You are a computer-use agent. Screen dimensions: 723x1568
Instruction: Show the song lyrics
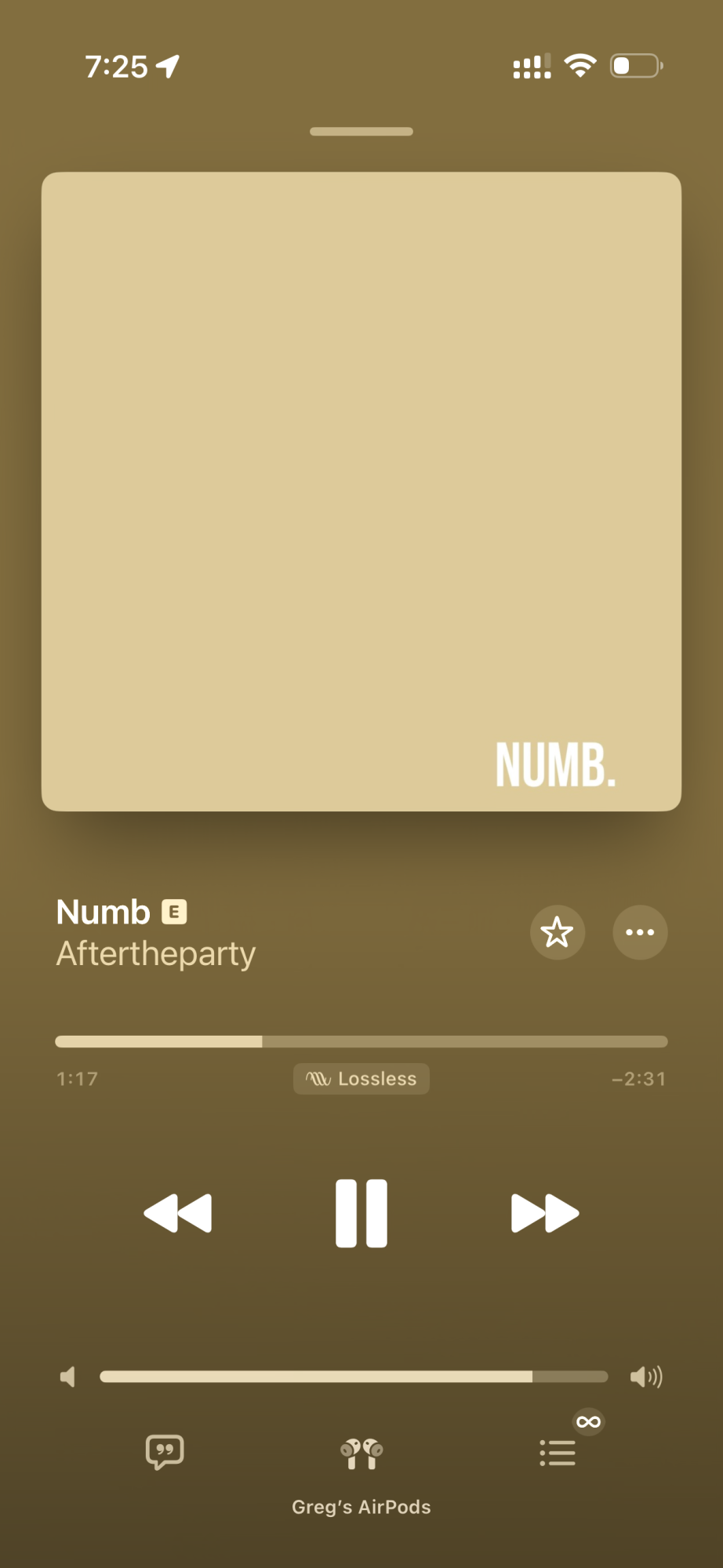coord(165,1452)
